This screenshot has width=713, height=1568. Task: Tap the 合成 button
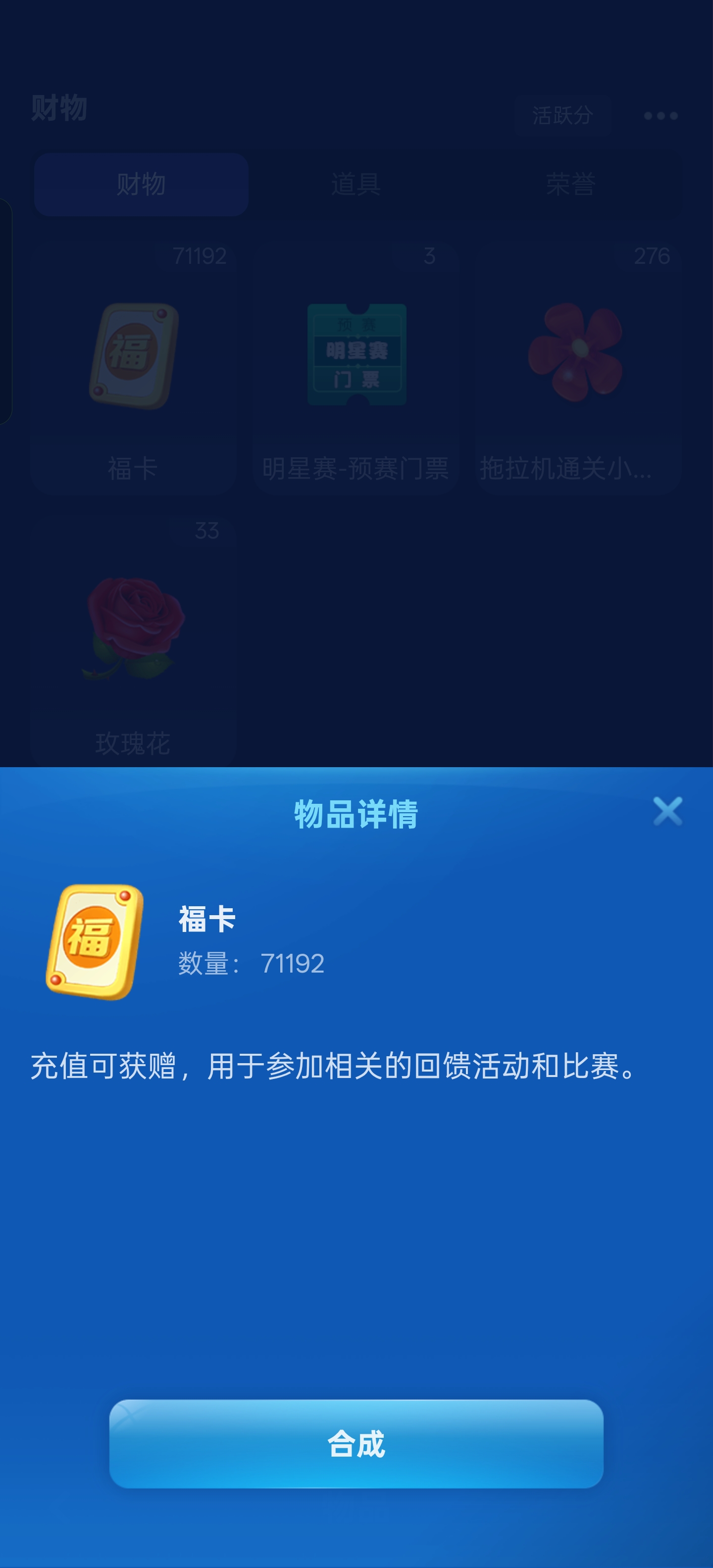pyautogui.click(x=356, y=1444)
